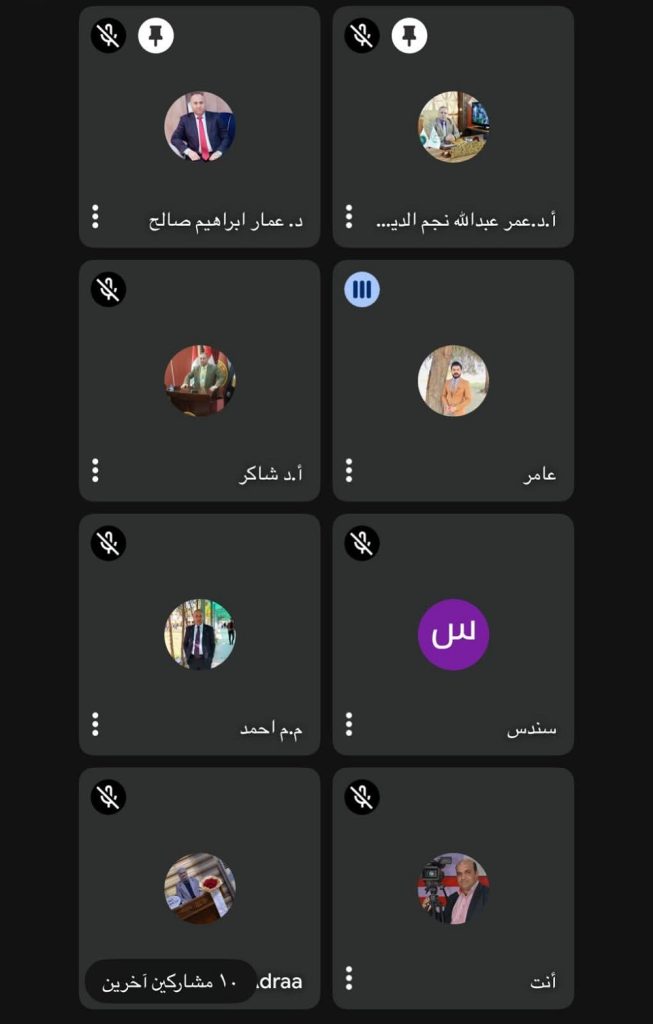Open the three-dot menu for عامر

click(x=349, y=470)
